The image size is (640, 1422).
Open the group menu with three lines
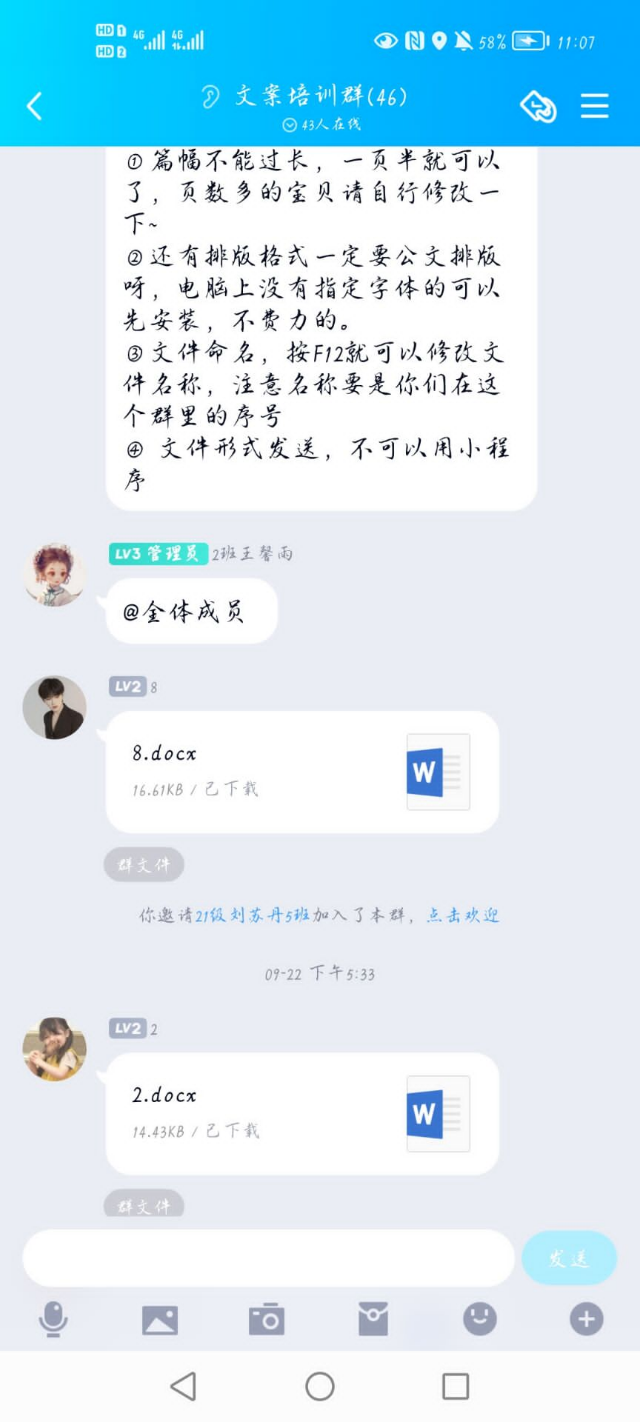[x=594, y=105]
